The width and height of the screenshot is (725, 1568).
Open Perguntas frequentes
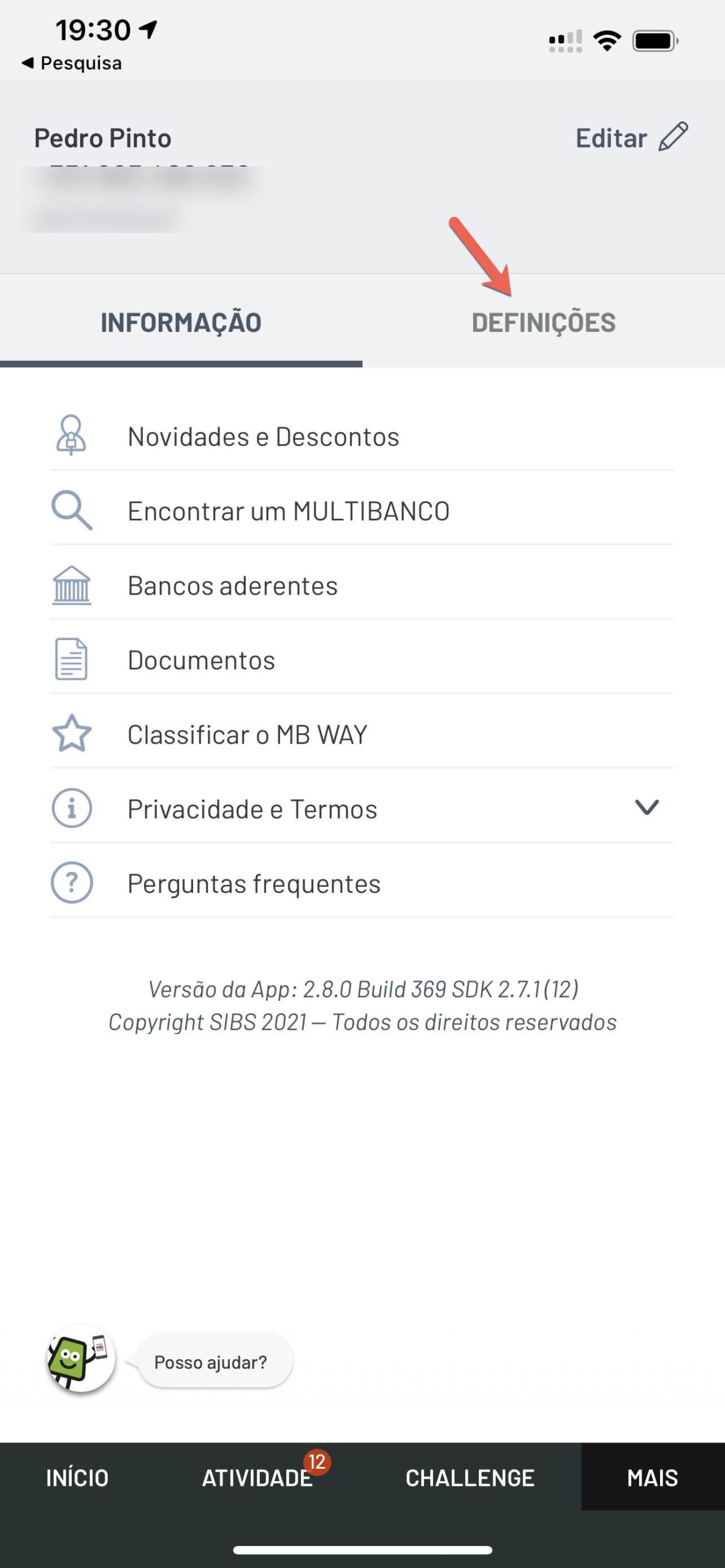[362, 883]
